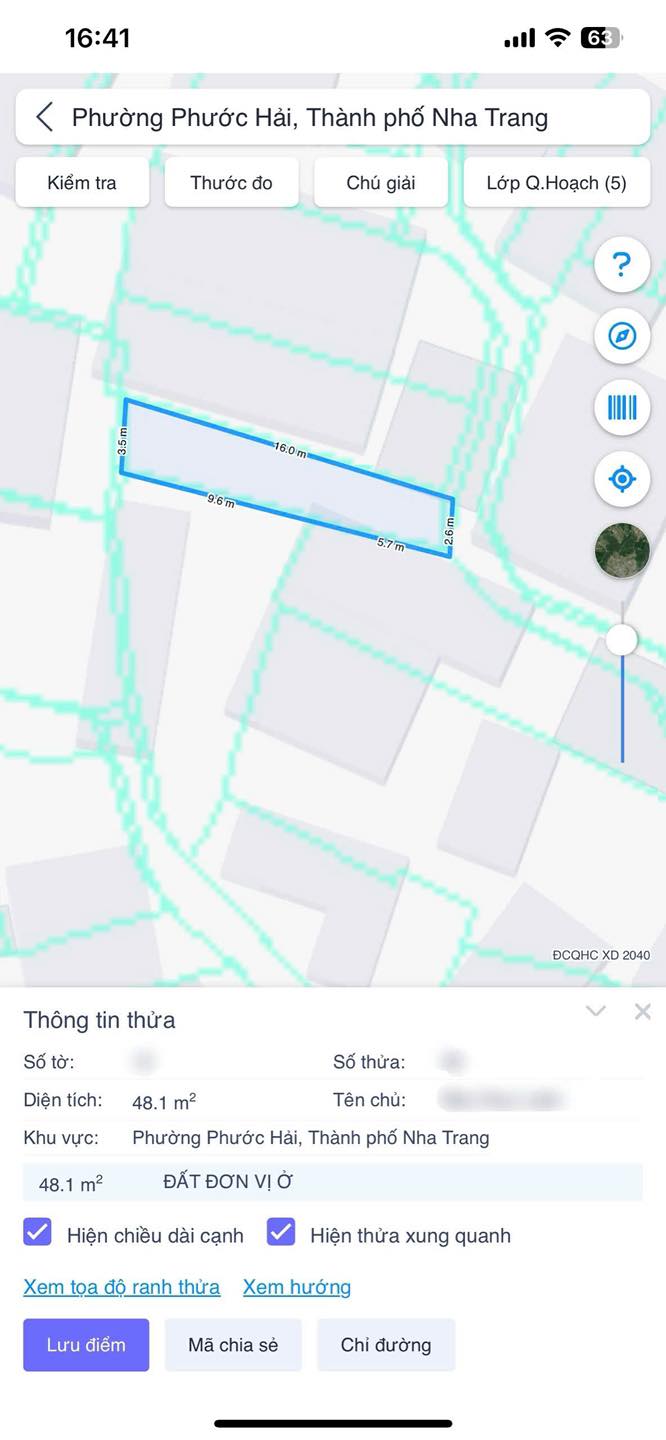Open the Kiểm tra tool
The image size is (666, 1440).
click(x=82, y=183)
